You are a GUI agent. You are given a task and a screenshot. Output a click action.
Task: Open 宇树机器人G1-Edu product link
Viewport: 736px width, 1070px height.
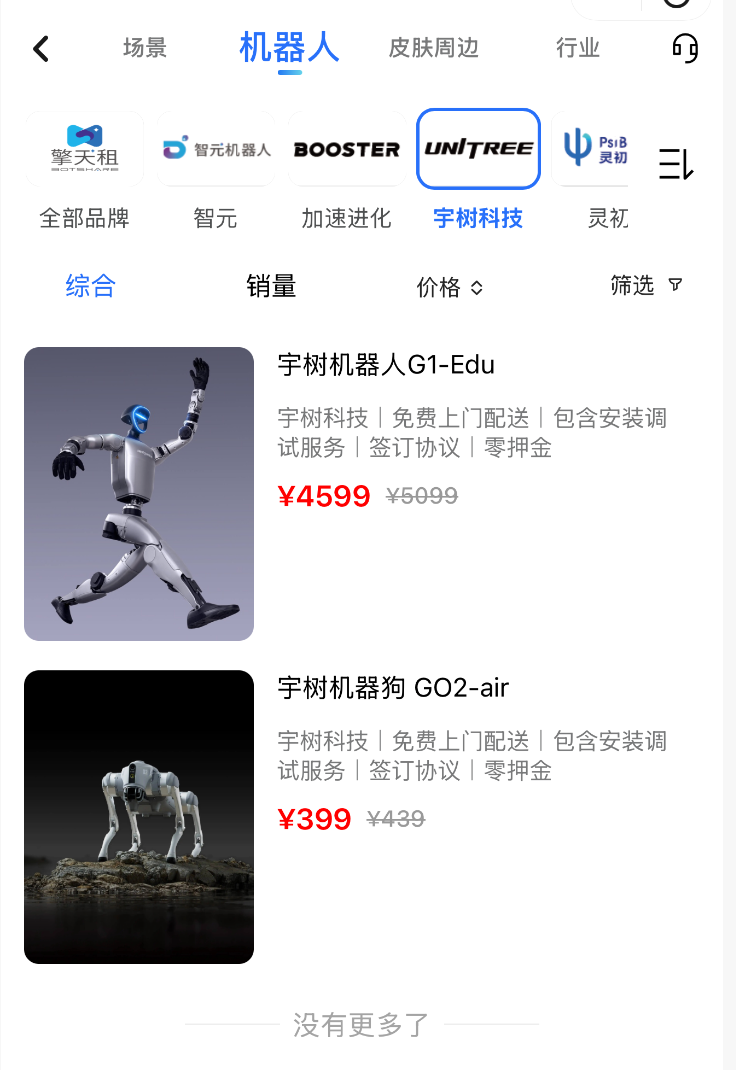(x=386, y=364)
